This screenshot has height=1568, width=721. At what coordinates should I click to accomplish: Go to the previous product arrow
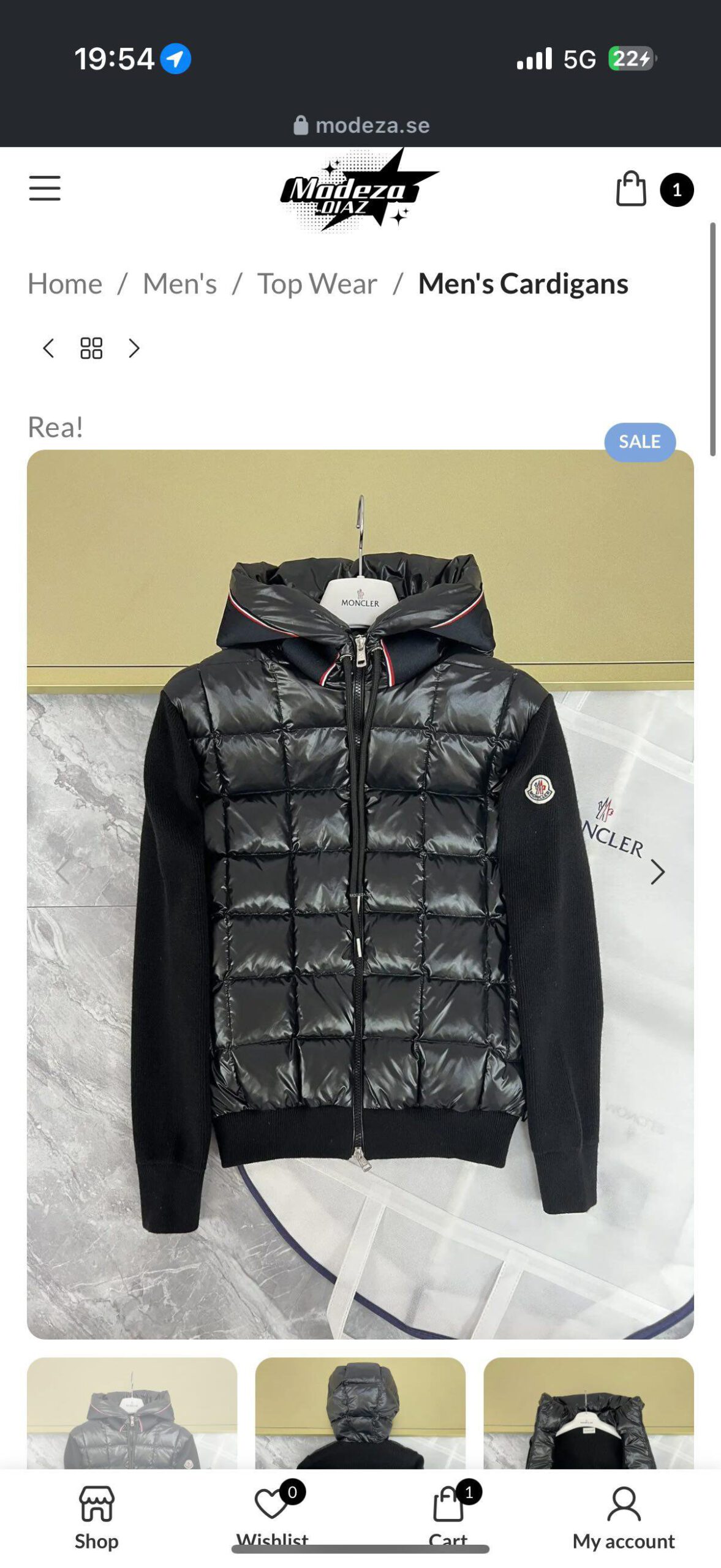(x=48, y=348)
